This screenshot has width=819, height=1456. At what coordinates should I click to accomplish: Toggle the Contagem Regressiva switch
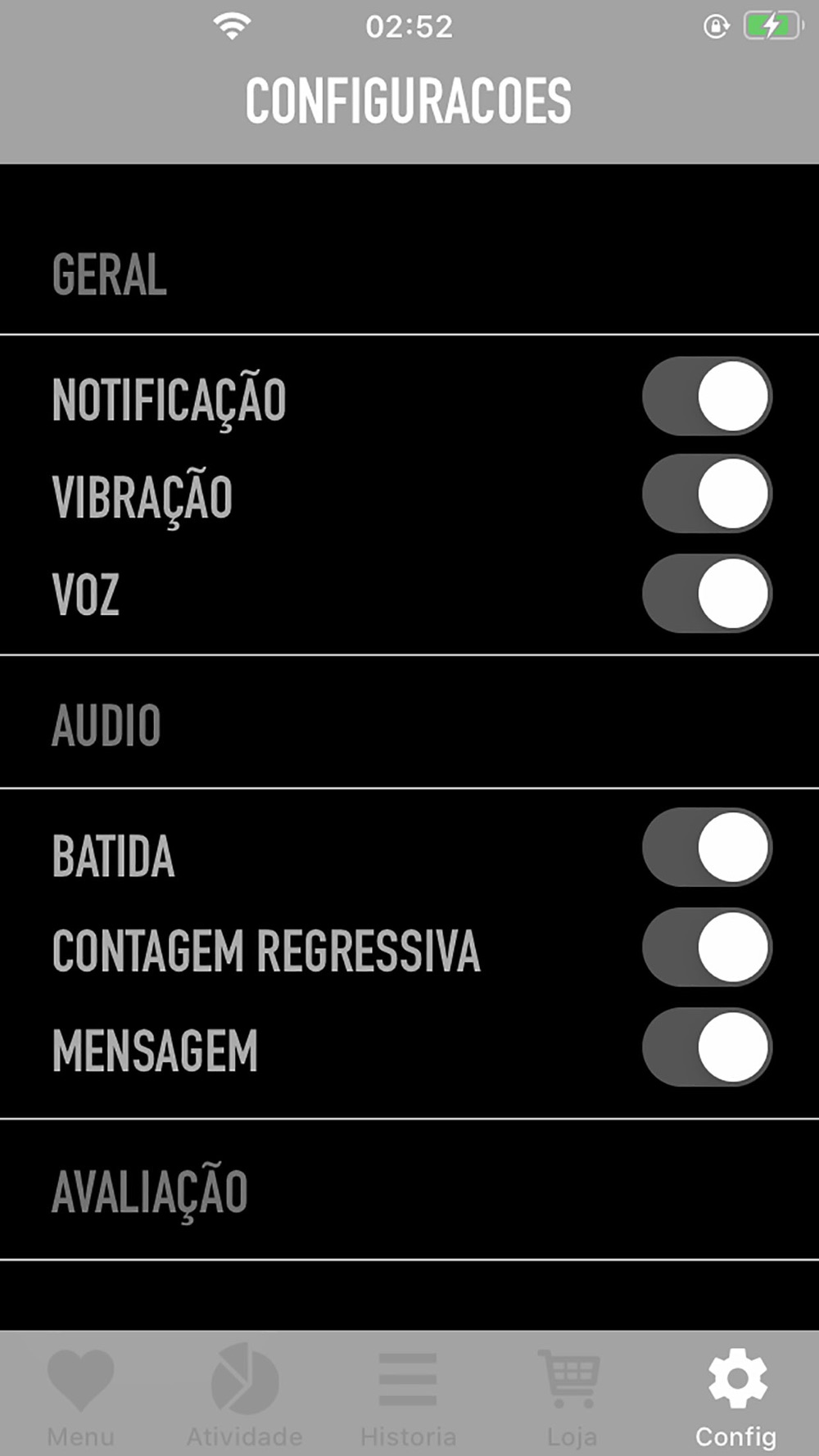(x=707, y=947)
